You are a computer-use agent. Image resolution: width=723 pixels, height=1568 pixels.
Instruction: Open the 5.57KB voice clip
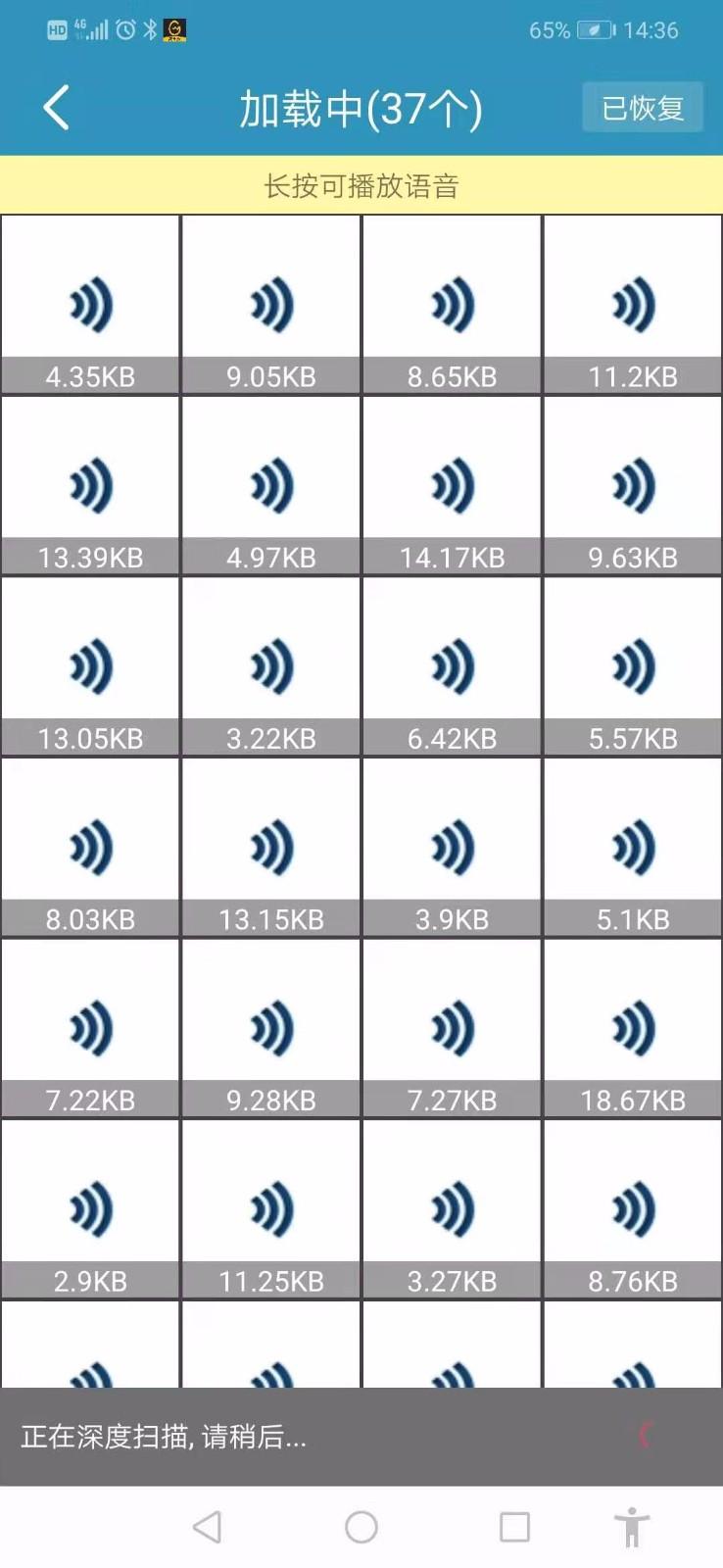click(632, 664)
